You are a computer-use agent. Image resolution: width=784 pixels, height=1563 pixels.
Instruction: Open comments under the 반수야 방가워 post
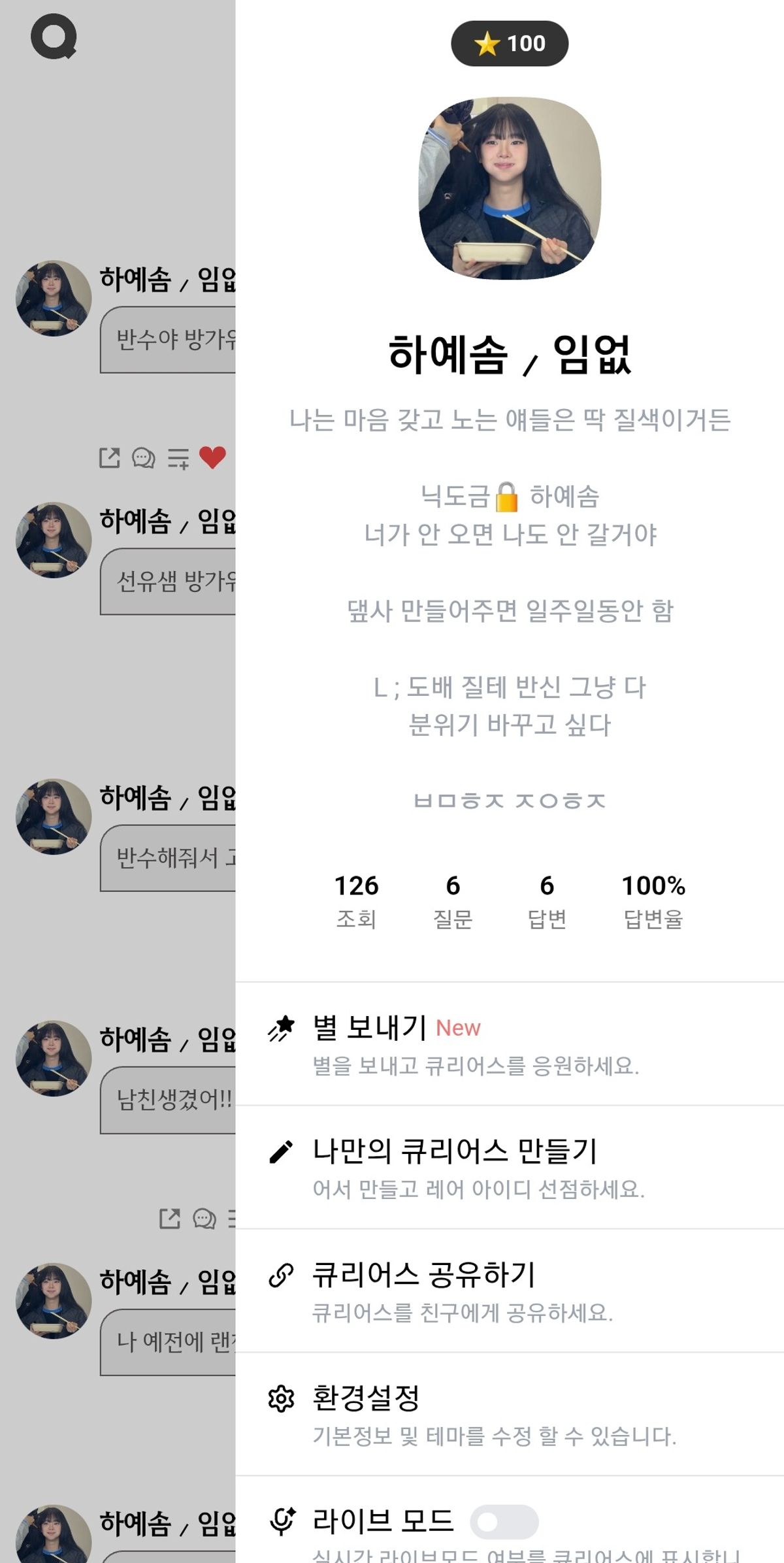[x=143, y=458]
